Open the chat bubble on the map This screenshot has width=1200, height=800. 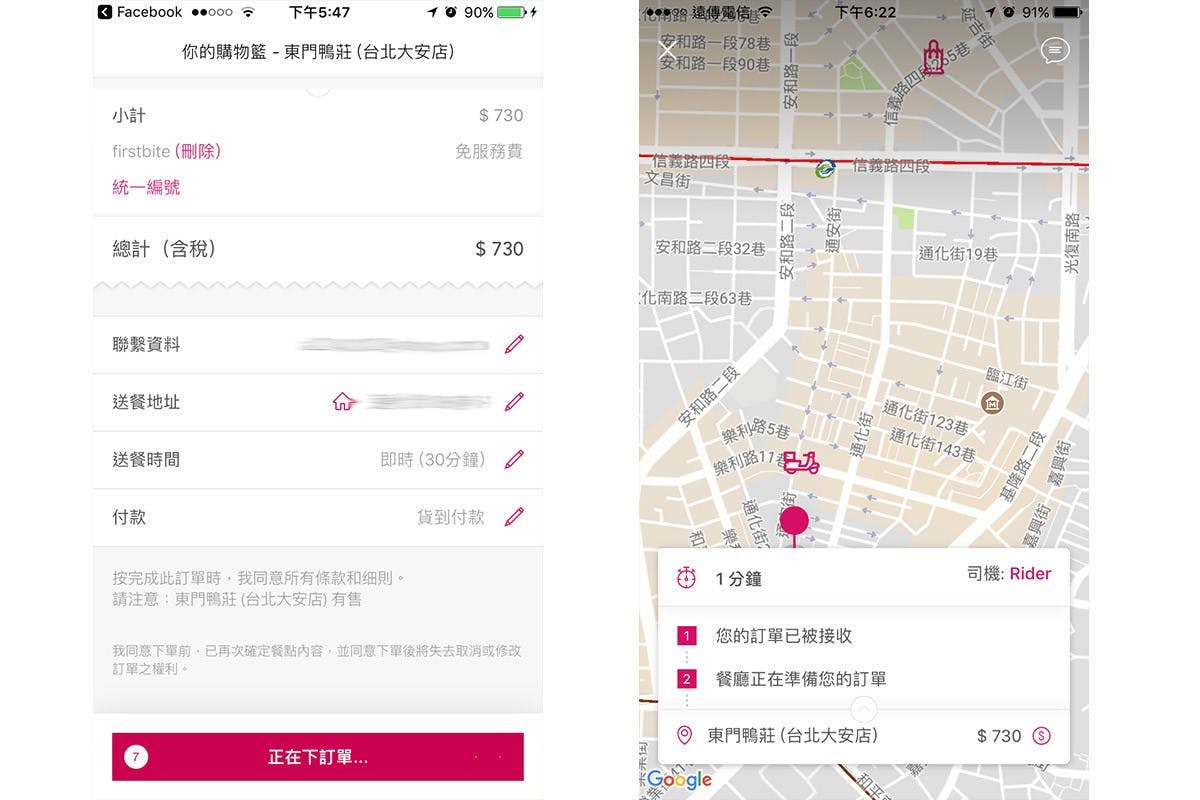tap(1054, 50)
